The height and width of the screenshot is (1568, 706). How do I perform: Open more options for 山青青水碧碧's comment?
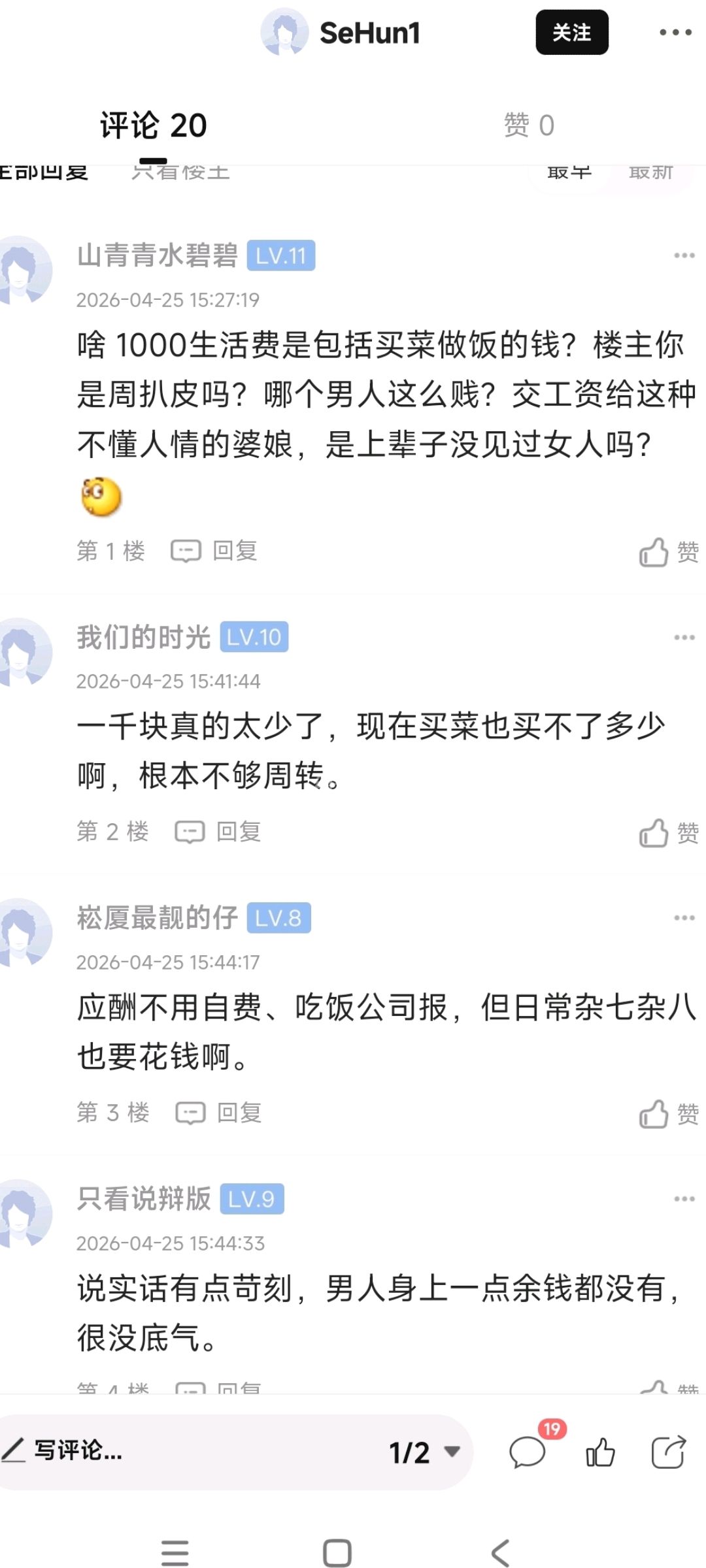(x=684, y=255)
